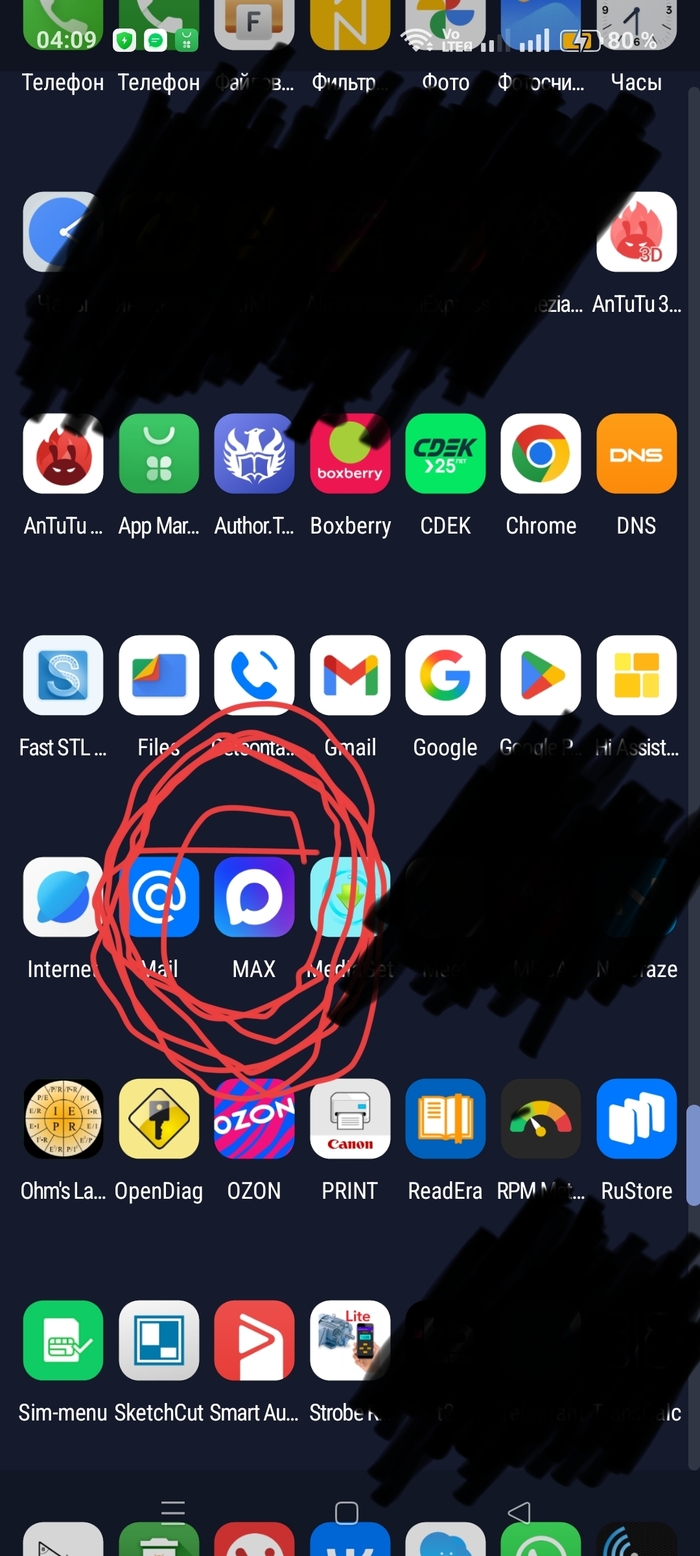
Task: Open the Boxberry app
Action: pos(350,454)
